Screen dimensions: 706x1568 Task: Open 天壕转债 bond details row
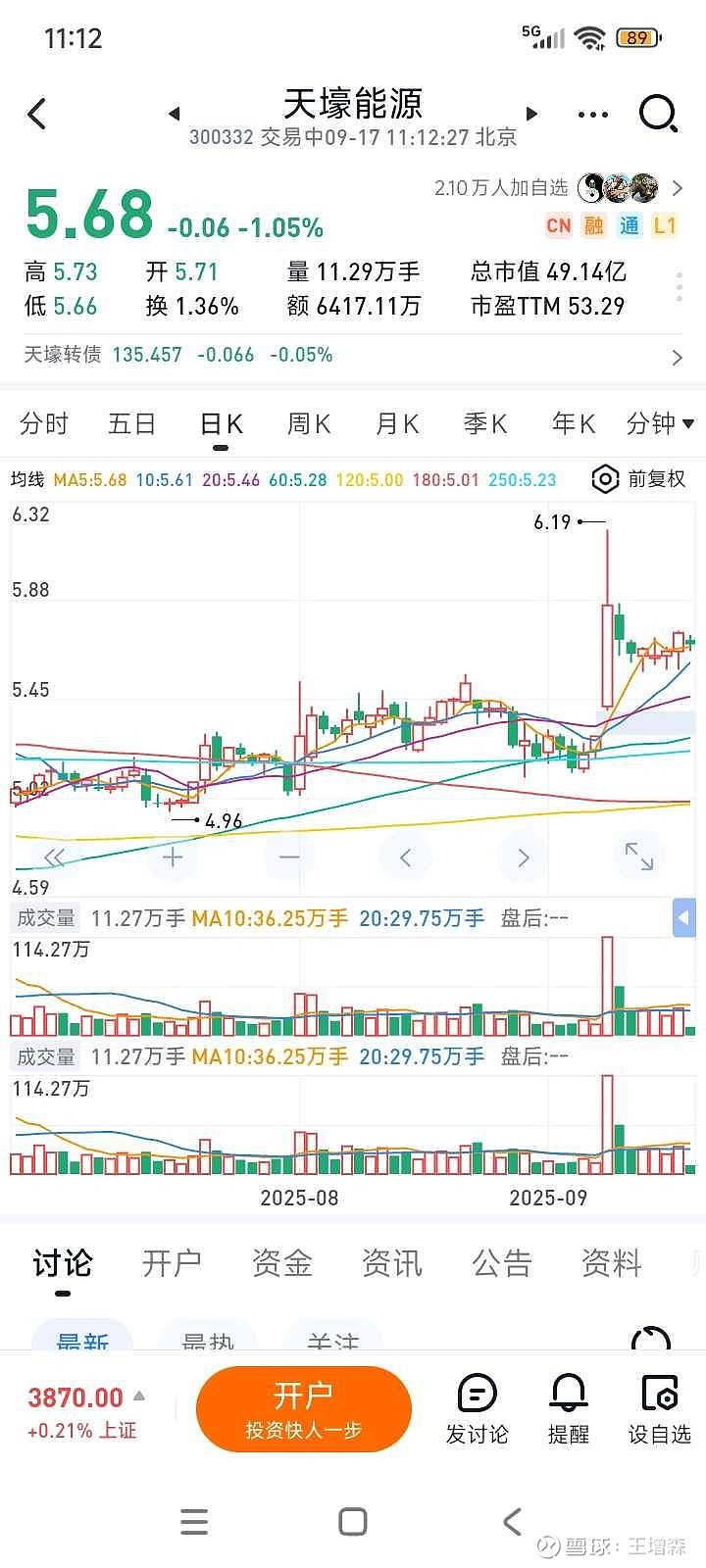point(353,355)
